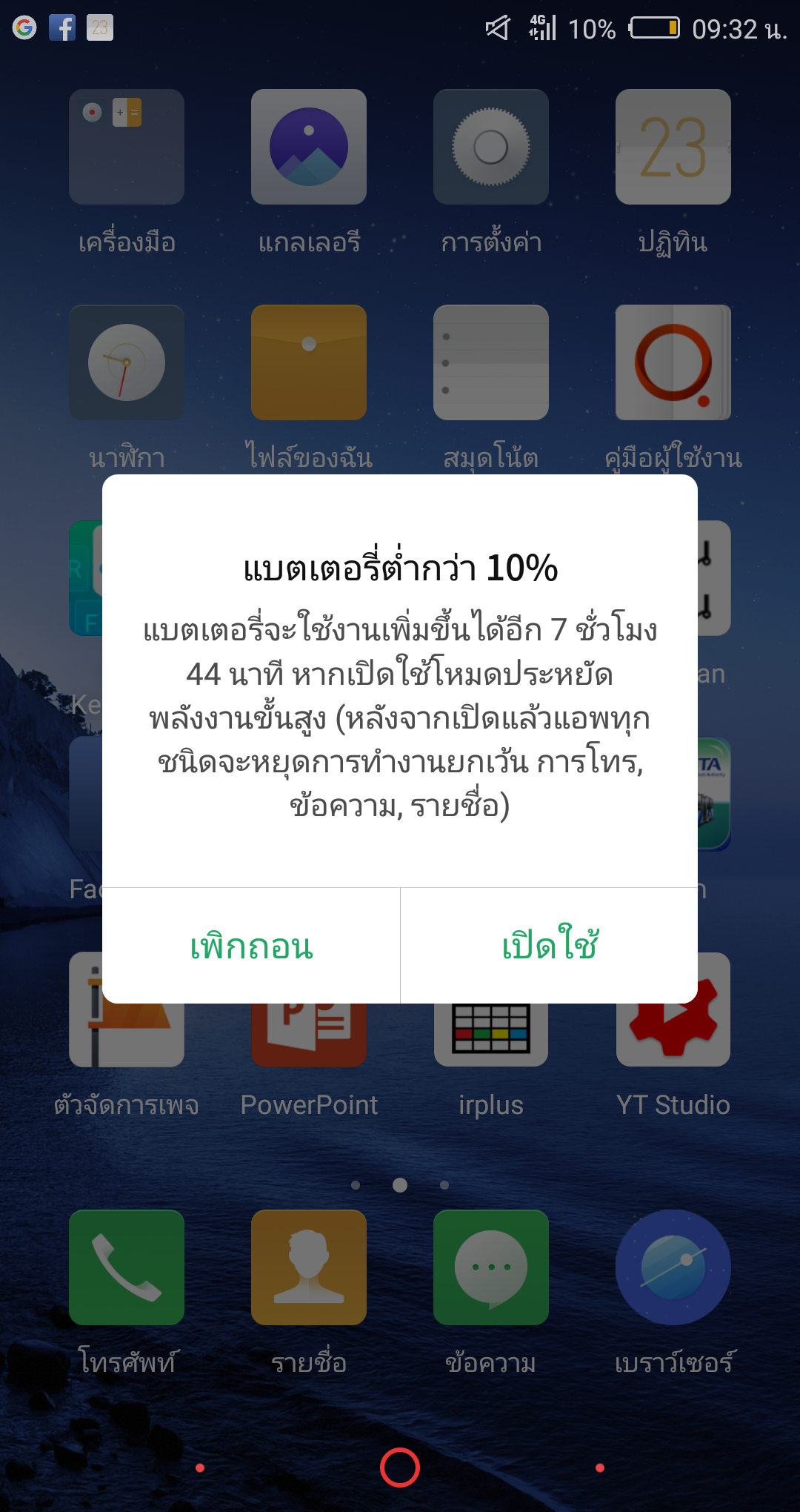Tap เพิกถอน to dismiss the battery dialog

click(251, 946)
